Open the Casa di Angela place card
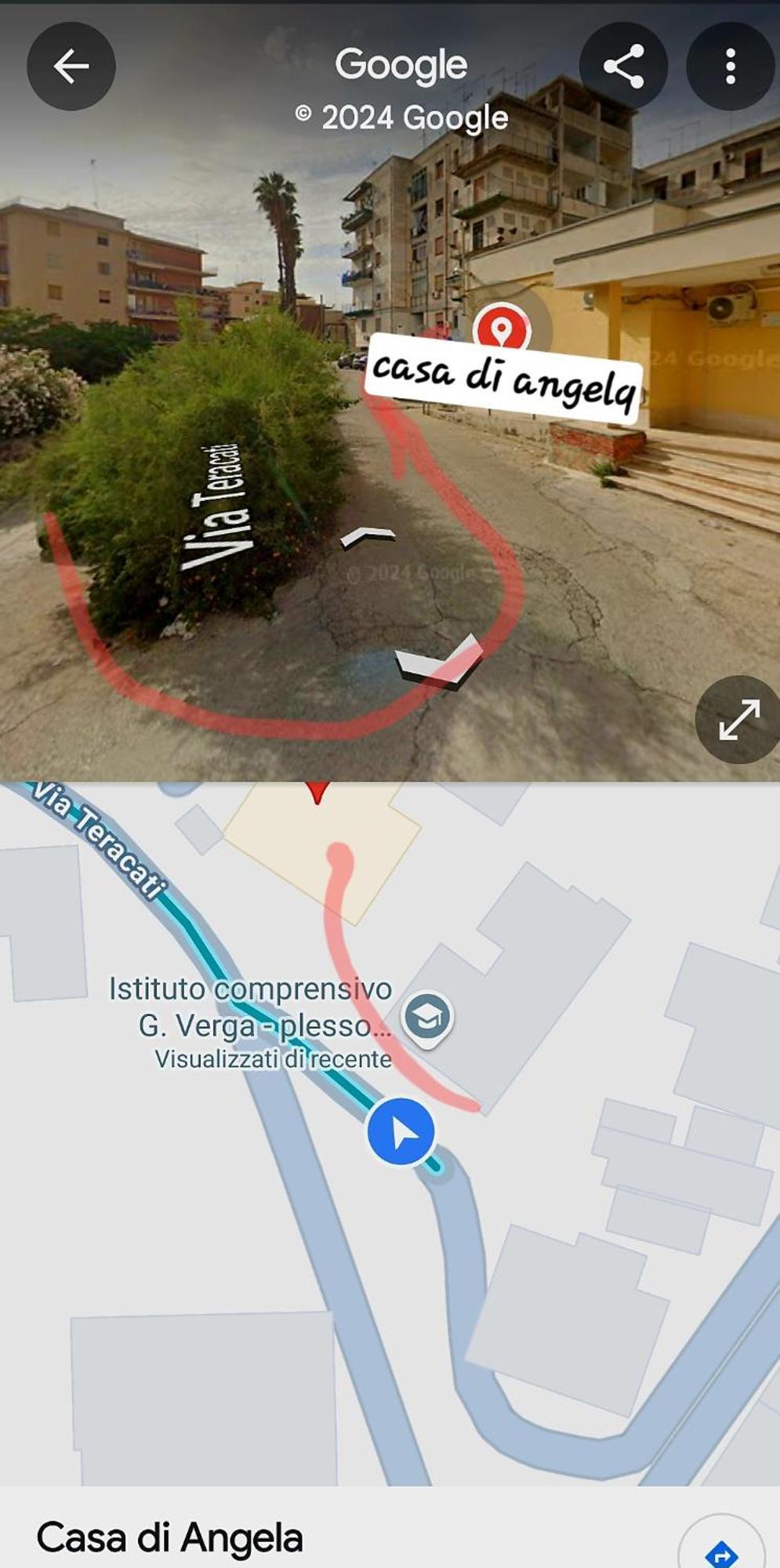 click(169, 1537)
